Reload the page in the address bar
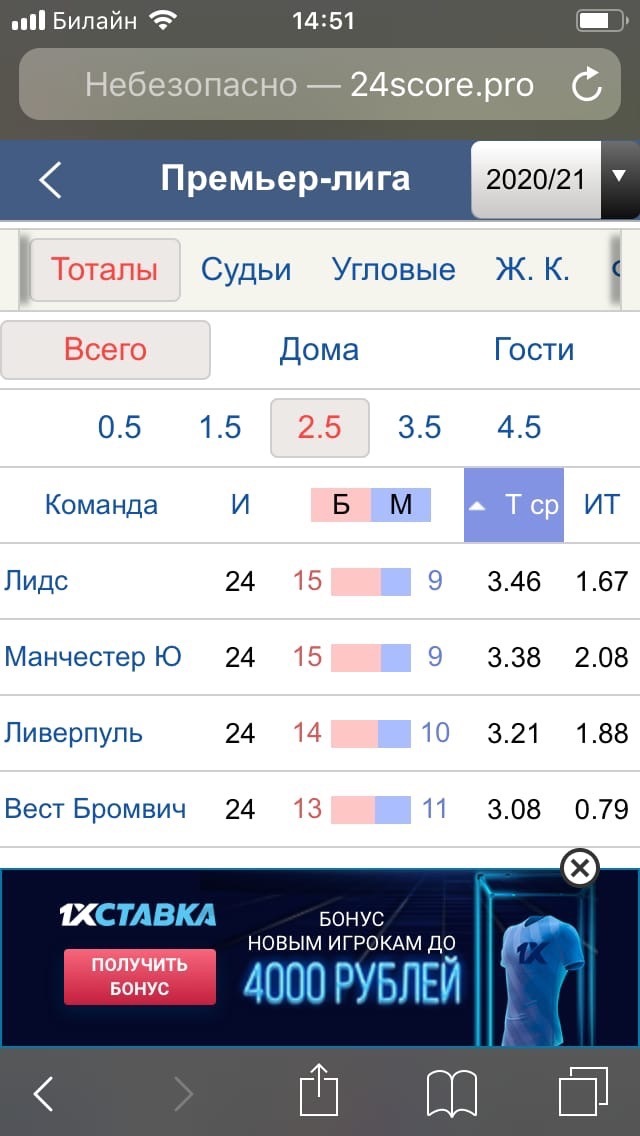Viewport: 640px width, 1136px height. click(586, 85)
